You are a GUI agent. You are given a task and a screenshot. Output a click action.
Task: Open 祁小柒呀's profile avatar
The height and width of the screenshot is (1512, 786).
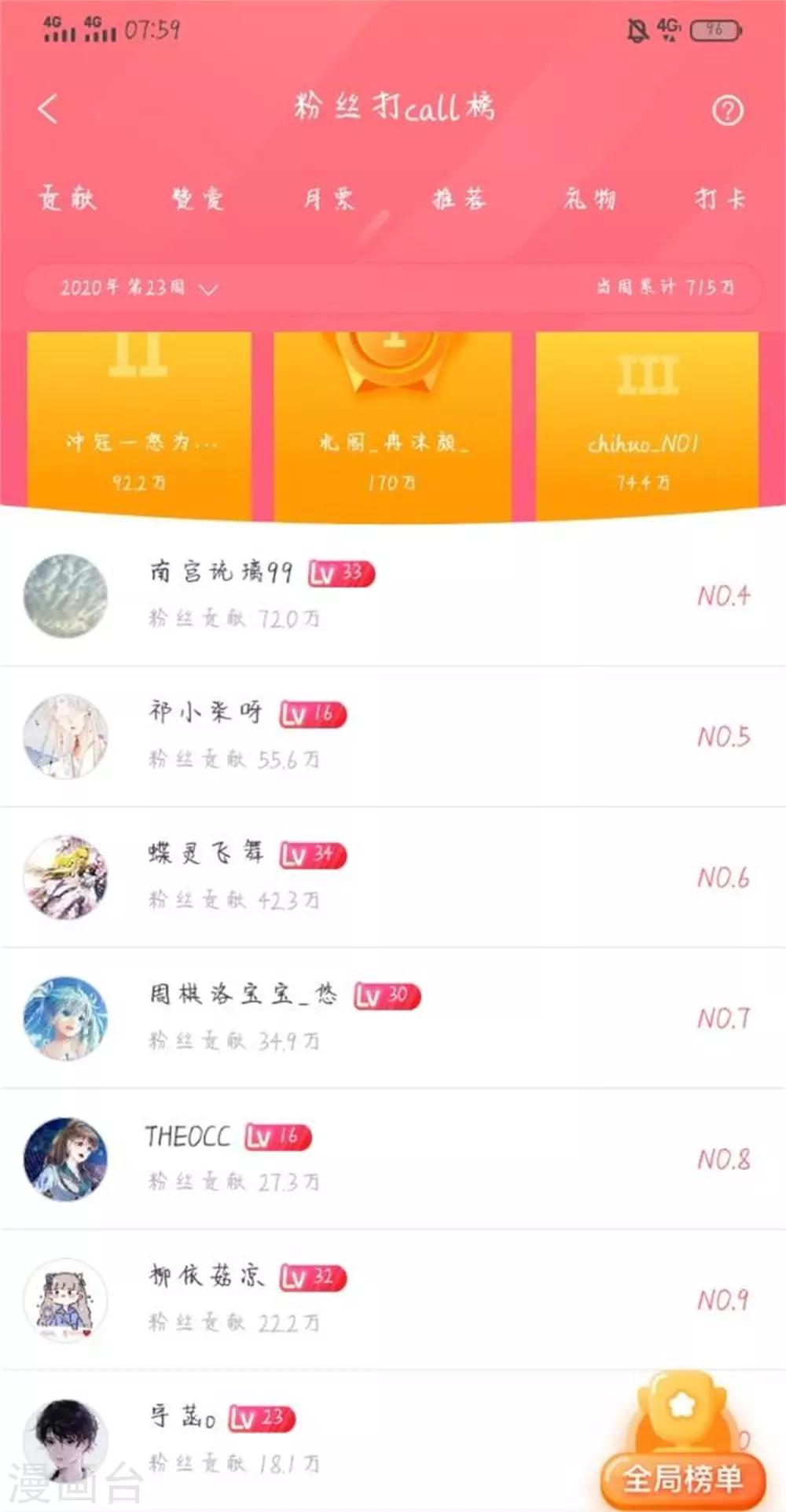click(x=65, y=735)
